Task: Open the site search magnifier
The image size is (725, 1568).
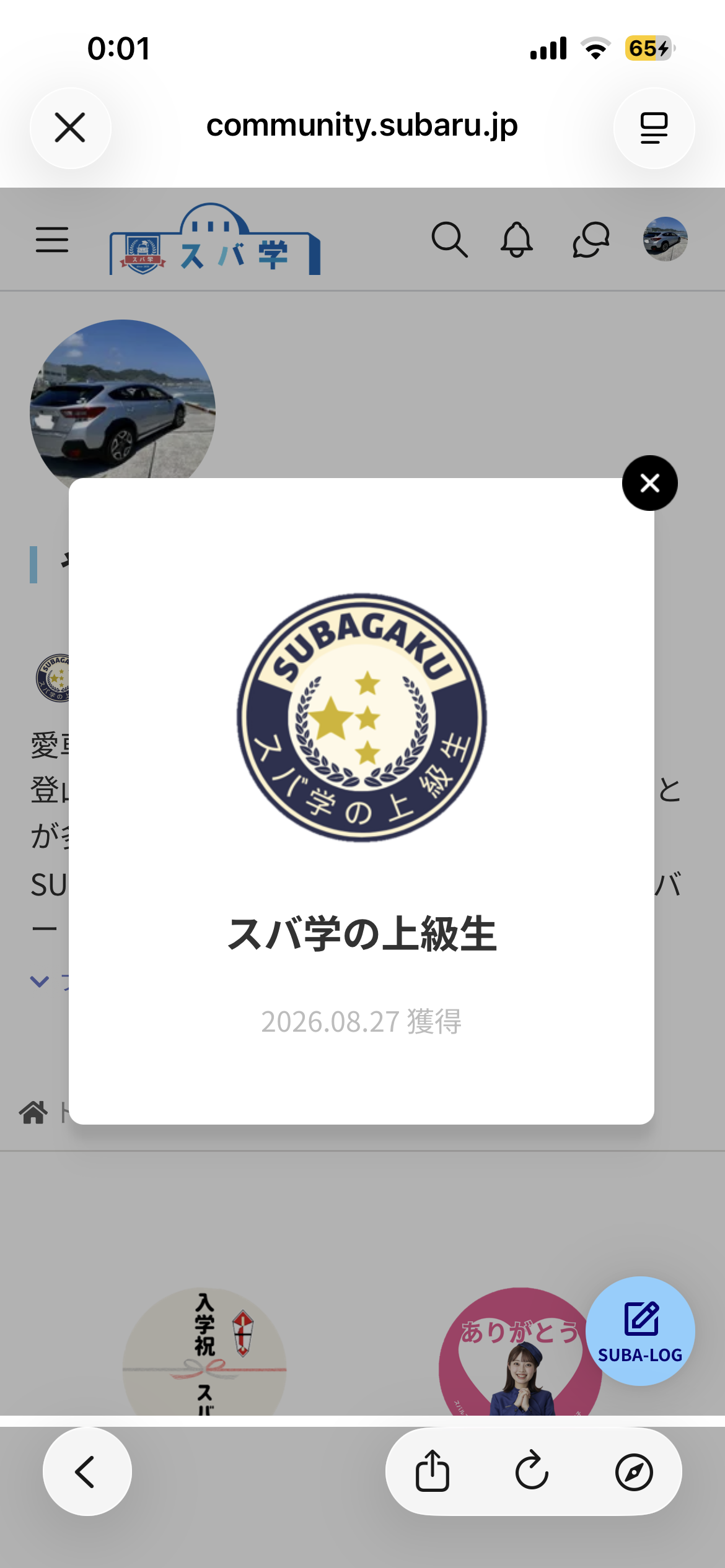Action: [x=449, y=239]
